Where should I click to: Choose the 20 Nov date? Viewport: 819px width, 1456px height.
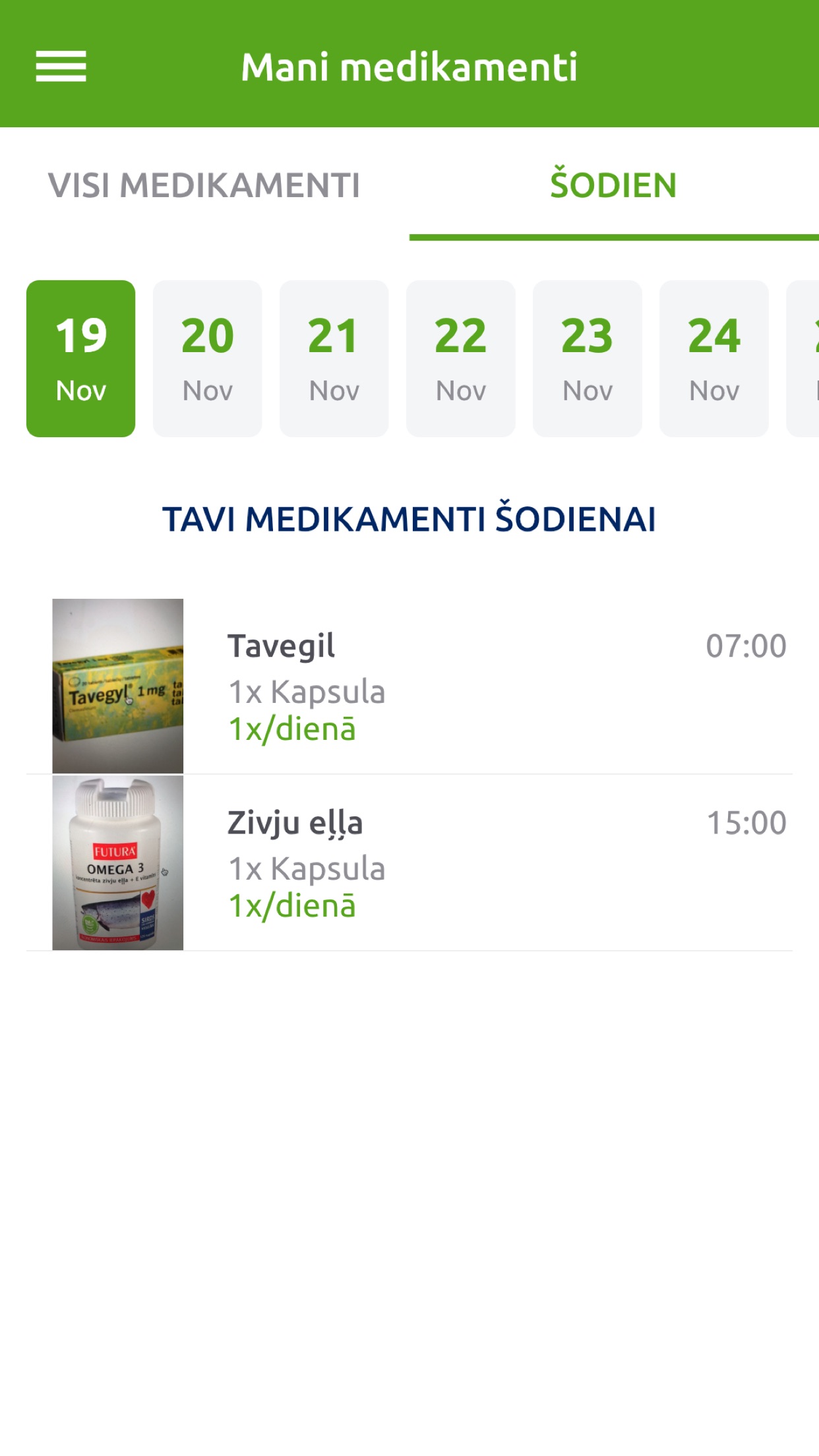pyautogui.click(x=208, y=359)
